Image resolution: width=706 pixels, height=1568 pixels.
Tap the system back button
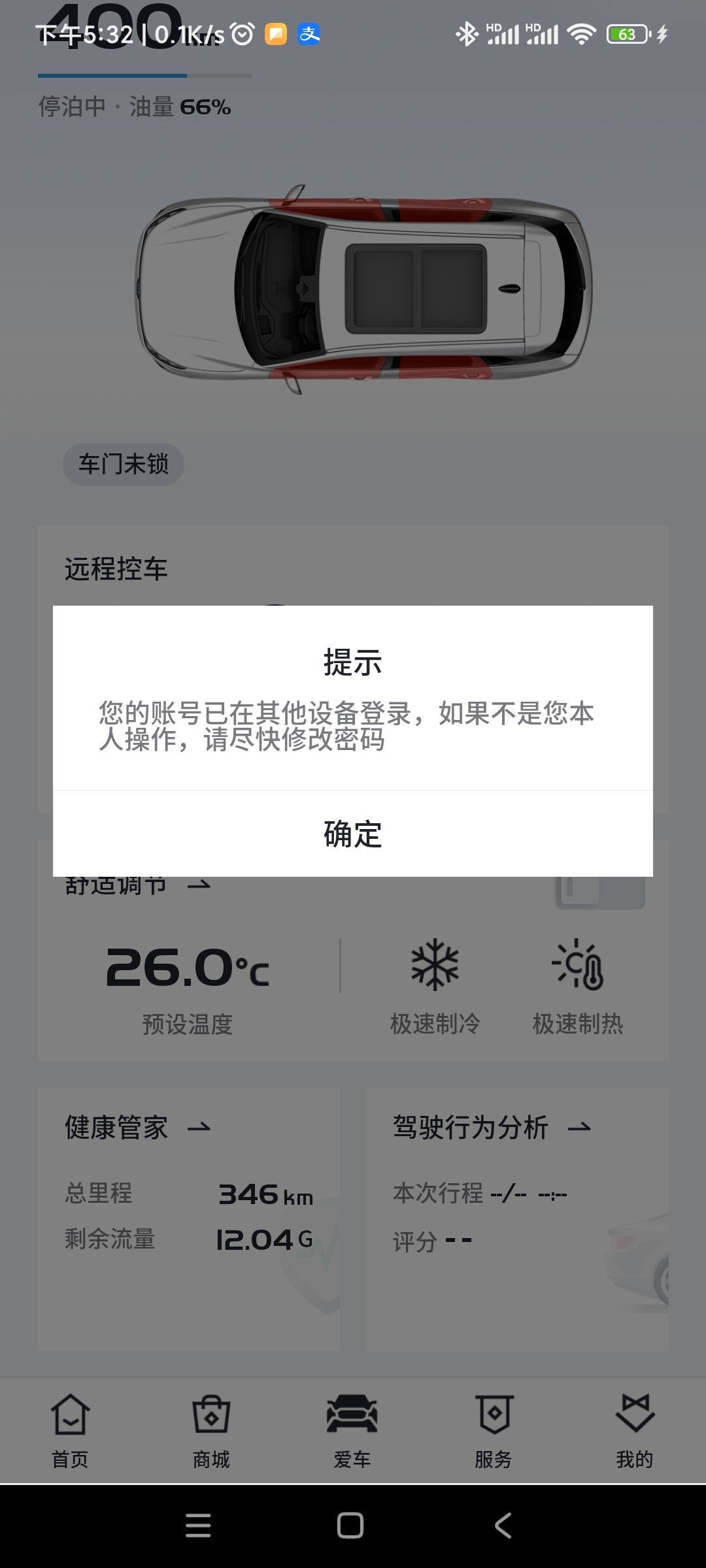(x=503, y=1526)
